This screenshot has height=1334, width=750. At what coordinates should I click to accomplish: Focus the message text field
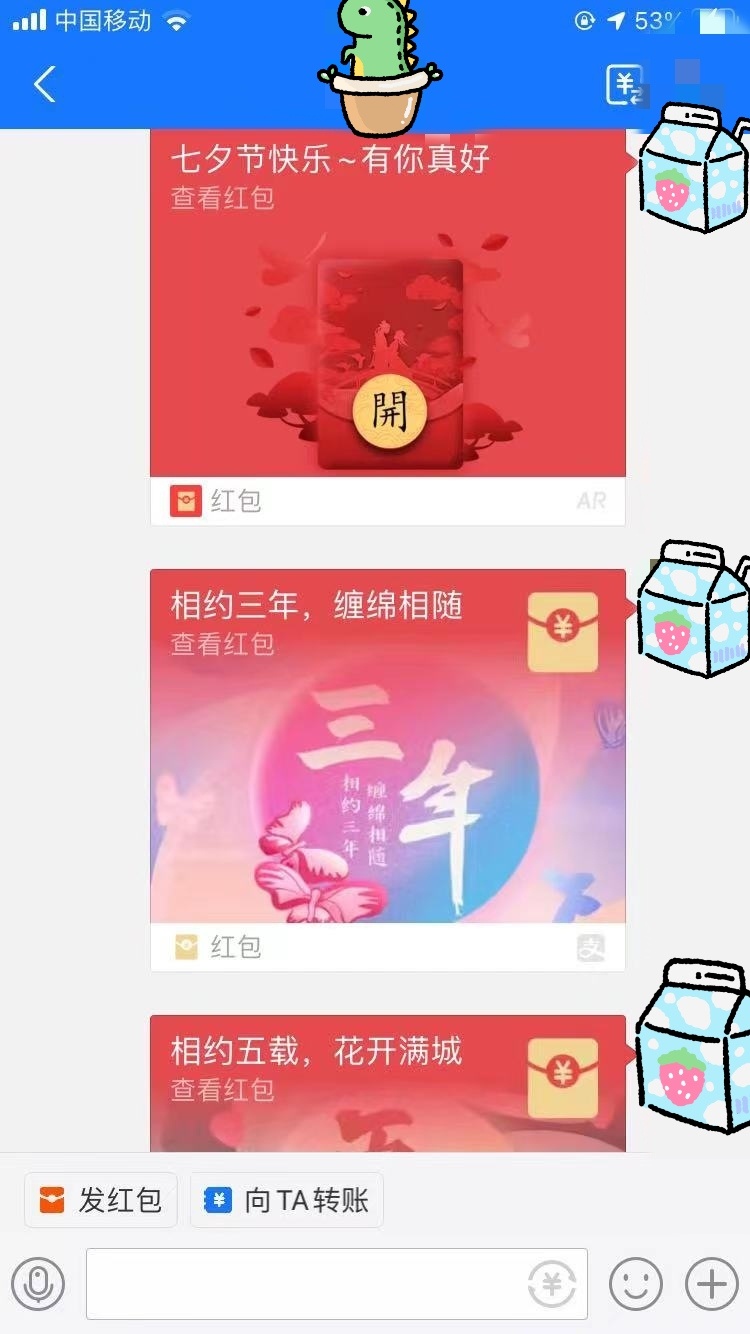point(300,1284)
